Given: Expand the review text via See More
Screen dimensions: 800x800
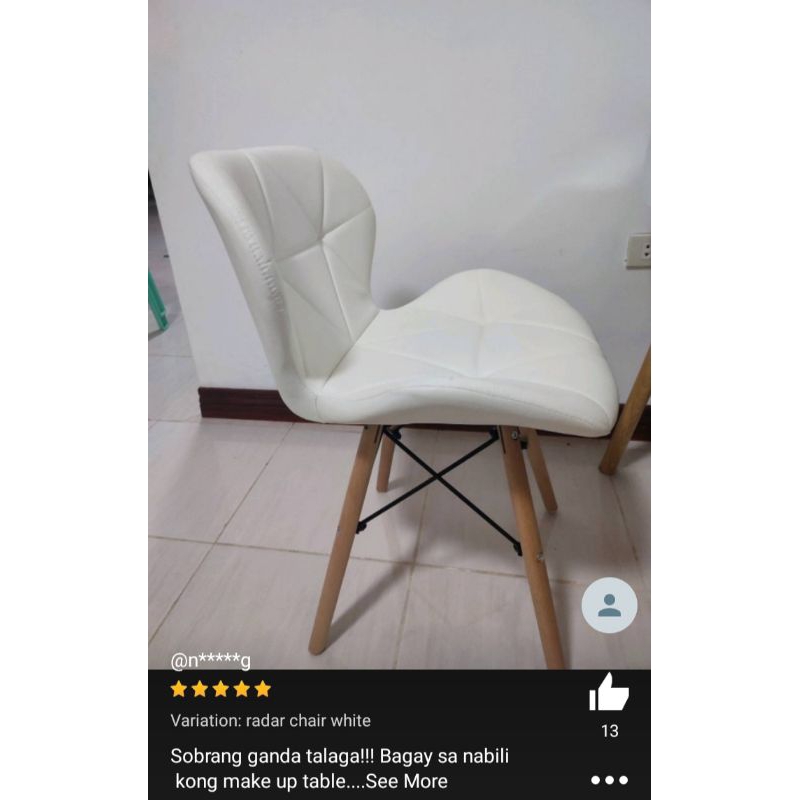Looking at the screenshot, I should pos(407,781).
